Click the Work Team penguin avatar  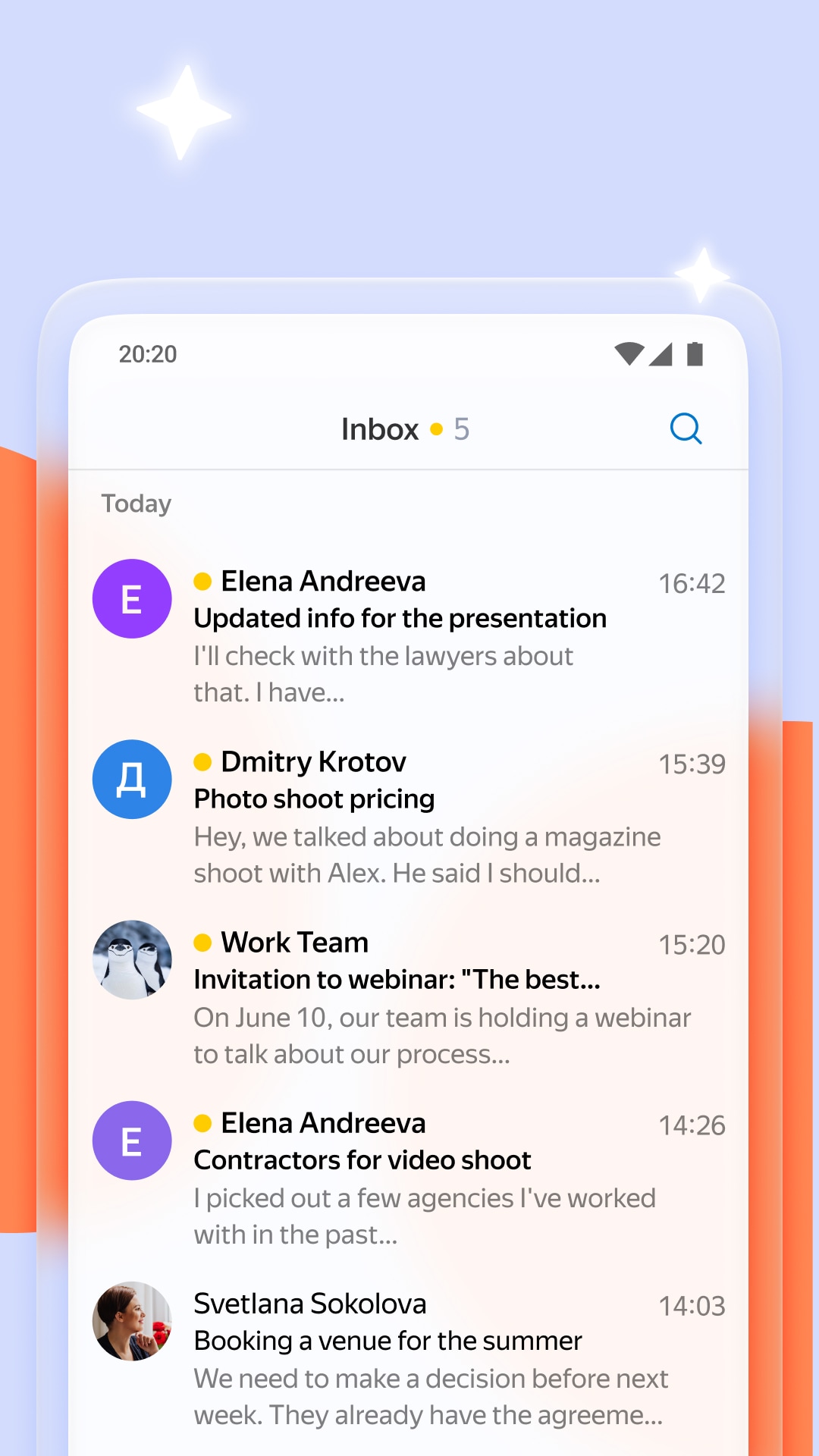pos(132,959)
